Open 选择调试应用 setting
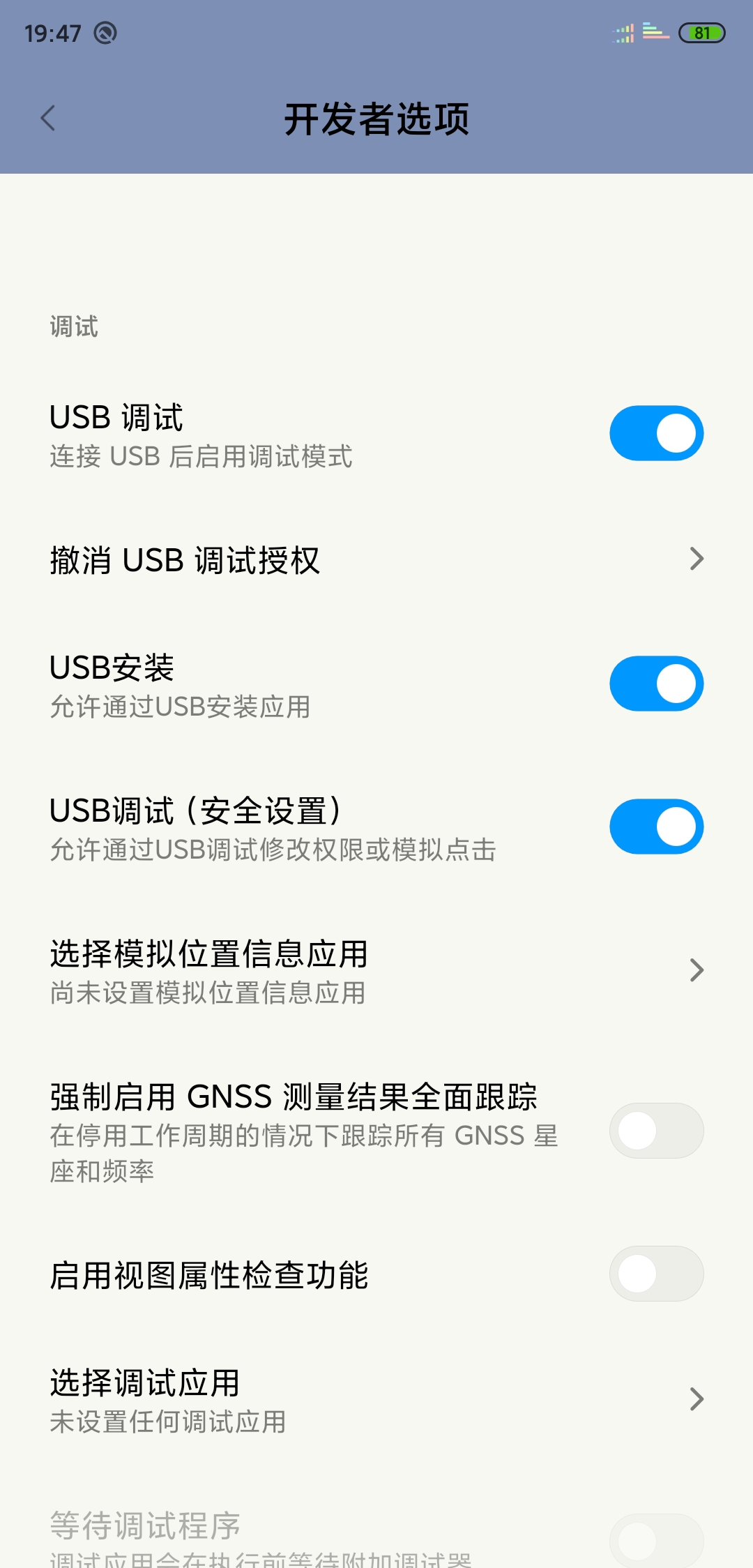 [x=376, y=1399]
